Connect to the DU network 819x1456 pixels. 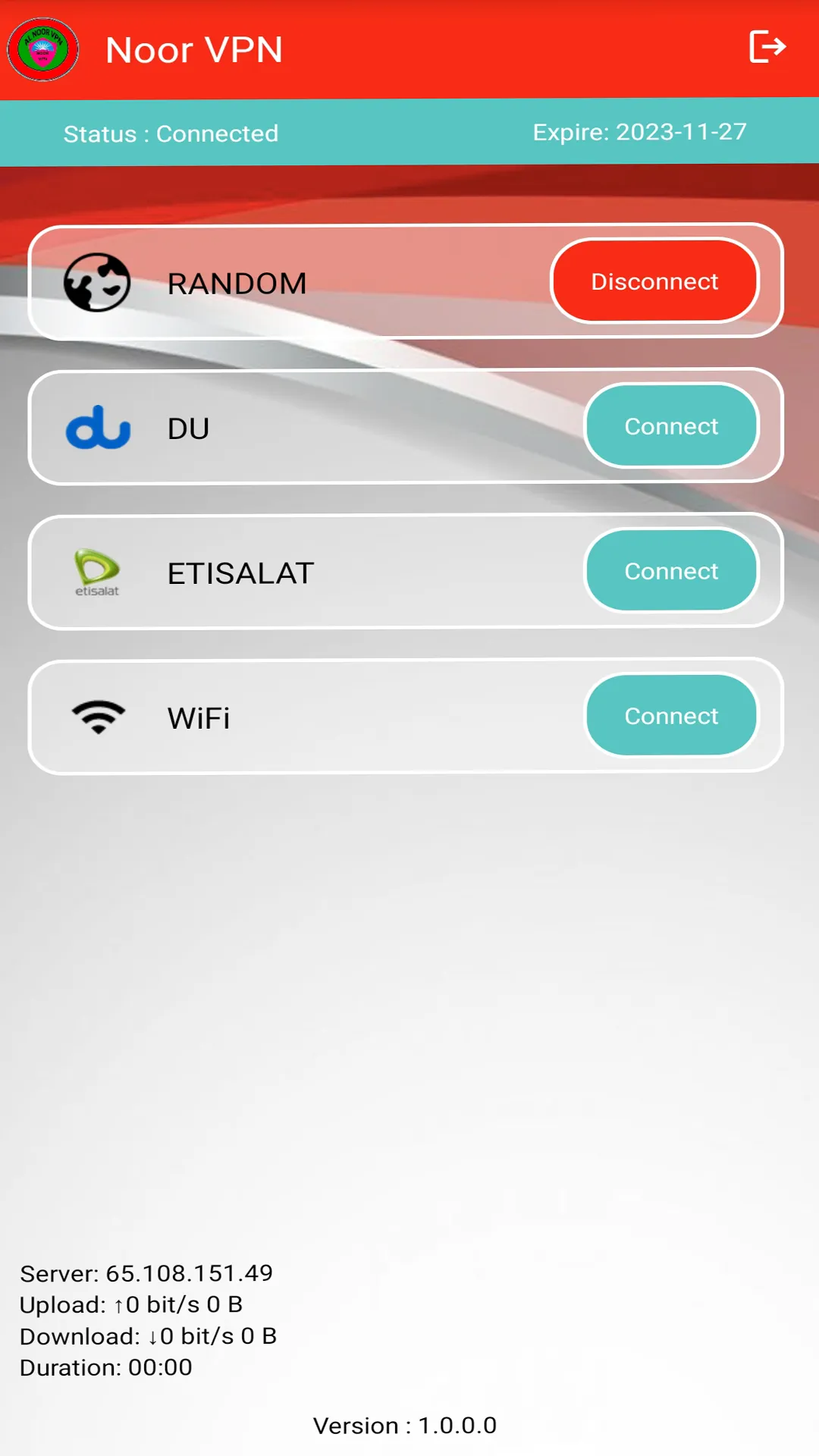coord(671,426)
